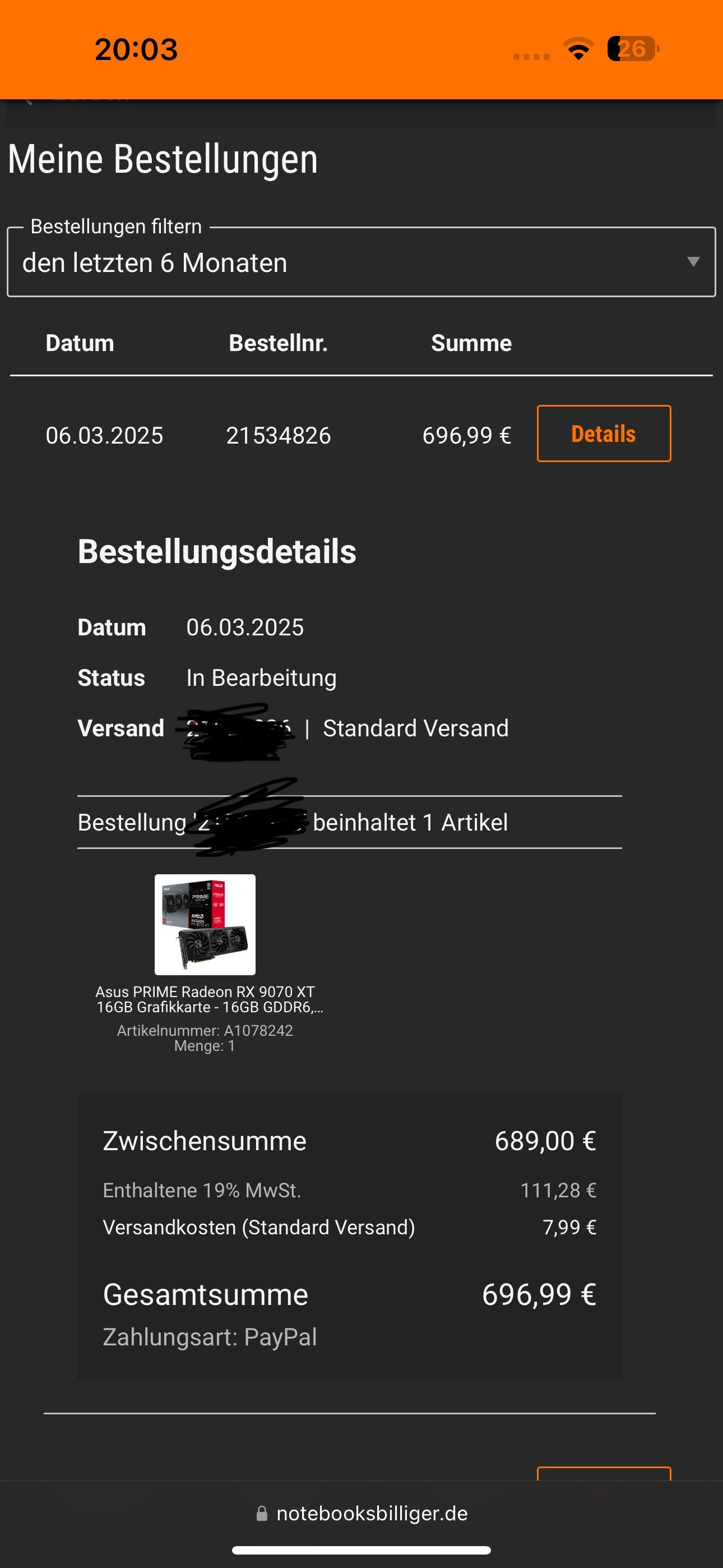Open the order filter dropdown
Viewport: 723px width, 1568px height.
pos(361,262)
